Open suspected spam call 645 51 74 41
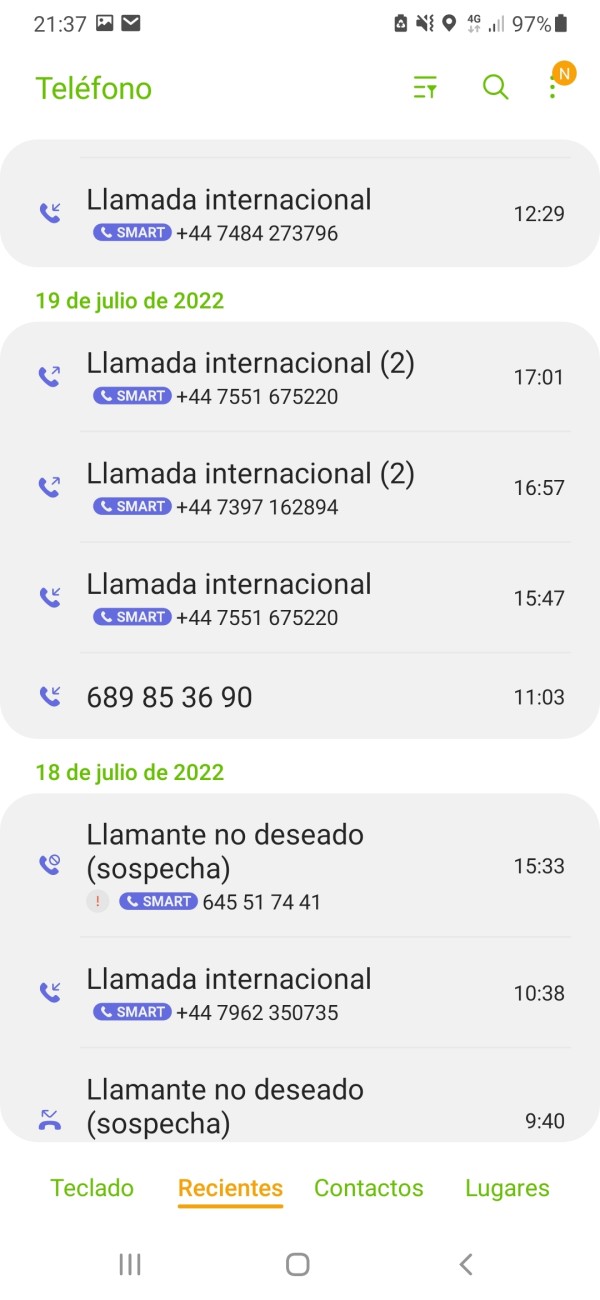Viewport: 600px width, 1300px height. click(x=300, y=866)
